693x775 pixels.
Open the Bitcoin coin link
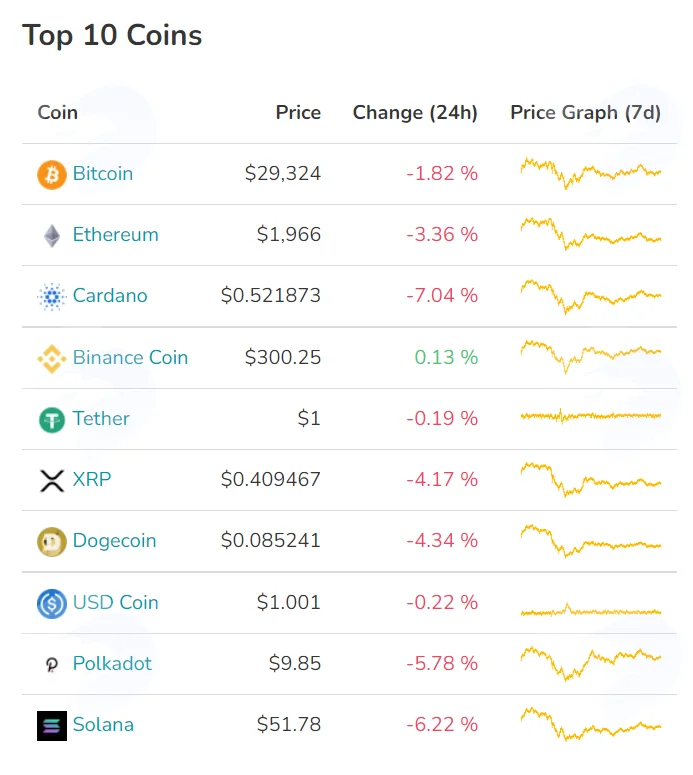pos(103,173)
